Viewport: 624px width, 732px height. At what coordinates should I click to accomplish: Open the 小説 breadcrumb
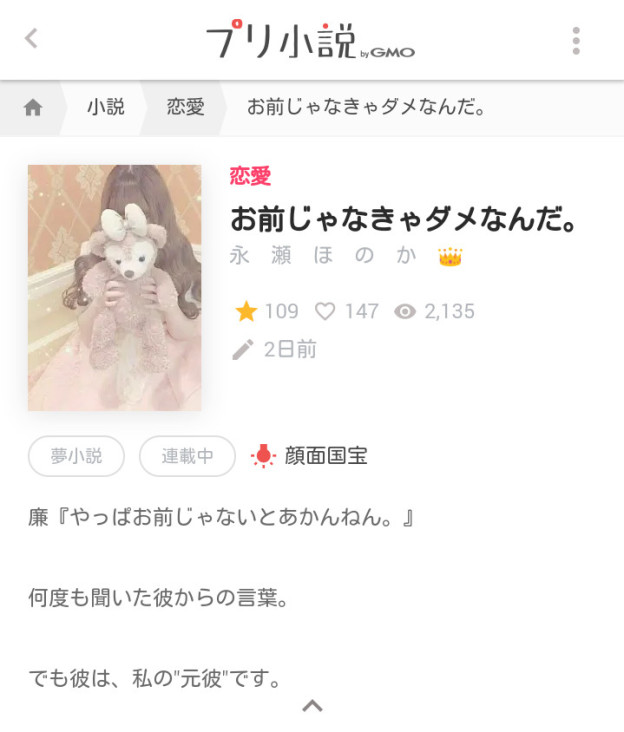pyautogui.click(x=105, y=108)
